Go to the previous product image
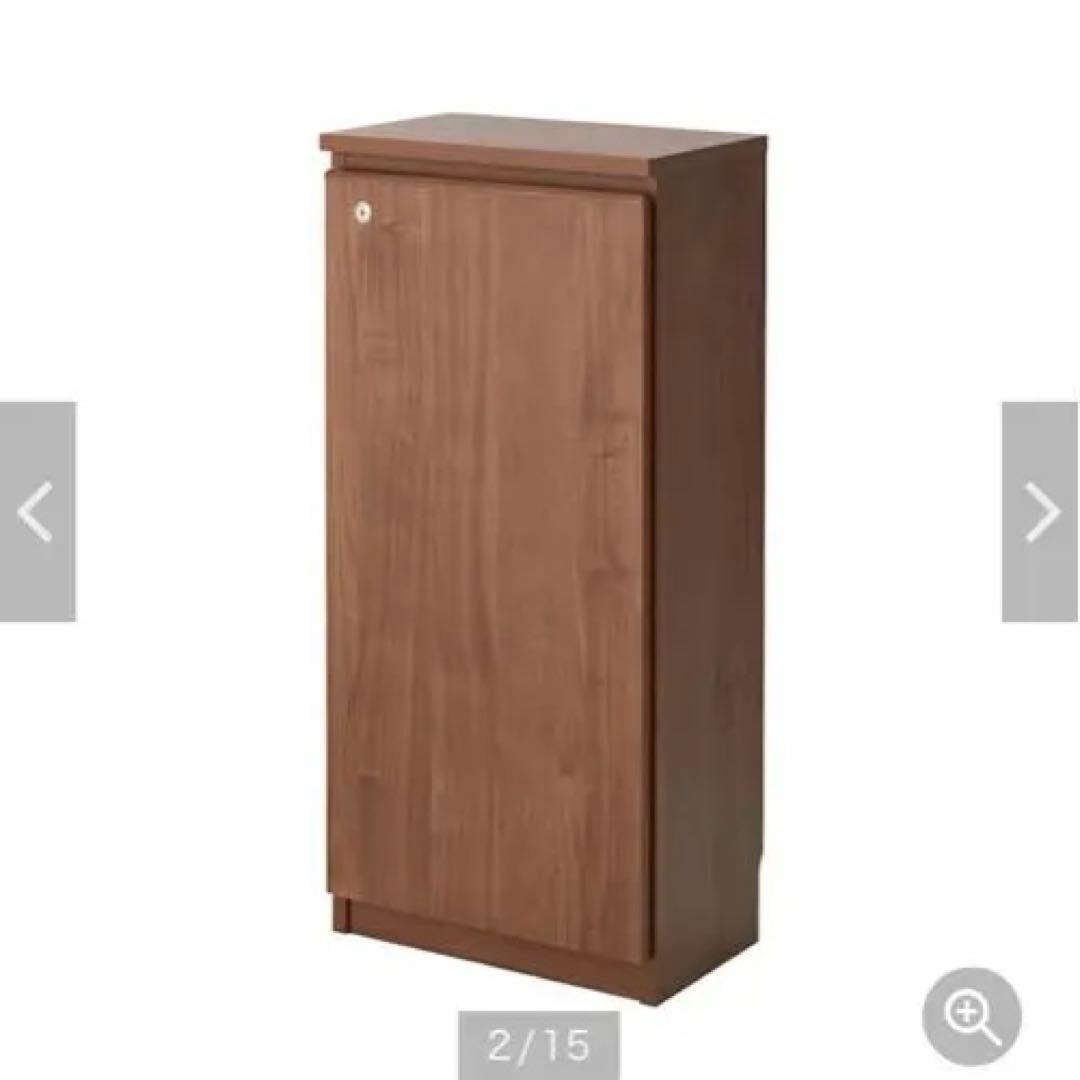 tap(37, 512)
